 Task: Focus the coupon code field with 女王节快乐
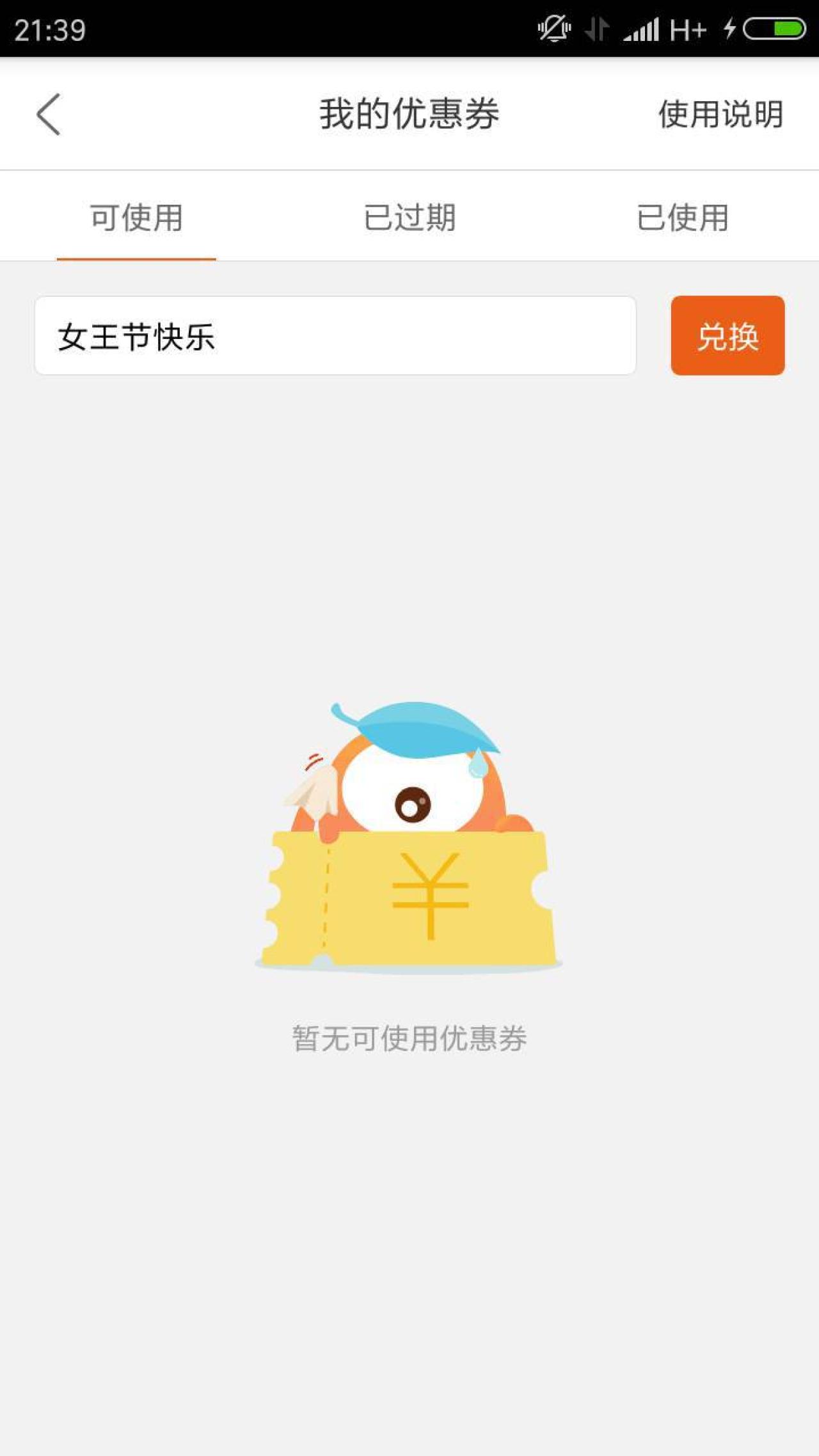pyautogui.click(x=335, y=336)
